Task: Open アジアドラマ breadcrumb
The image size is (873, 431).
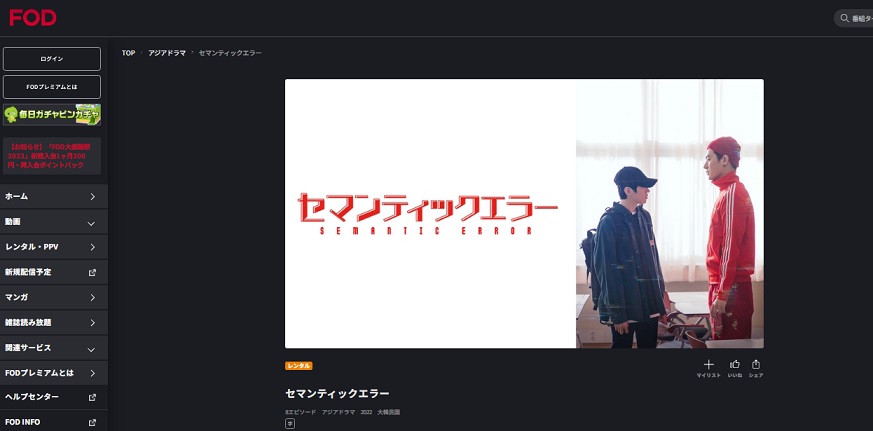Action: [x=165, y=52]
